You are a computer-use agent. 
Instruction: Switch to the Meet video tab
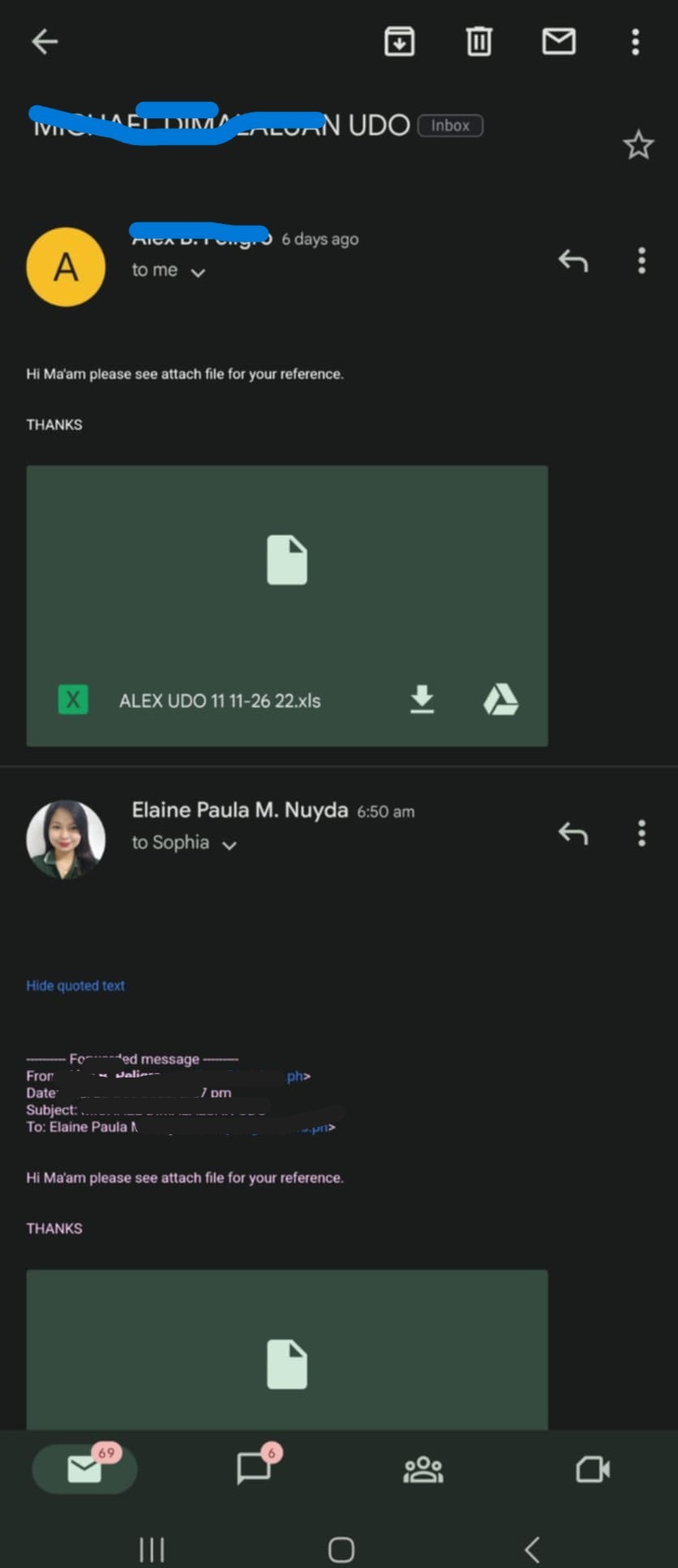592,1468
